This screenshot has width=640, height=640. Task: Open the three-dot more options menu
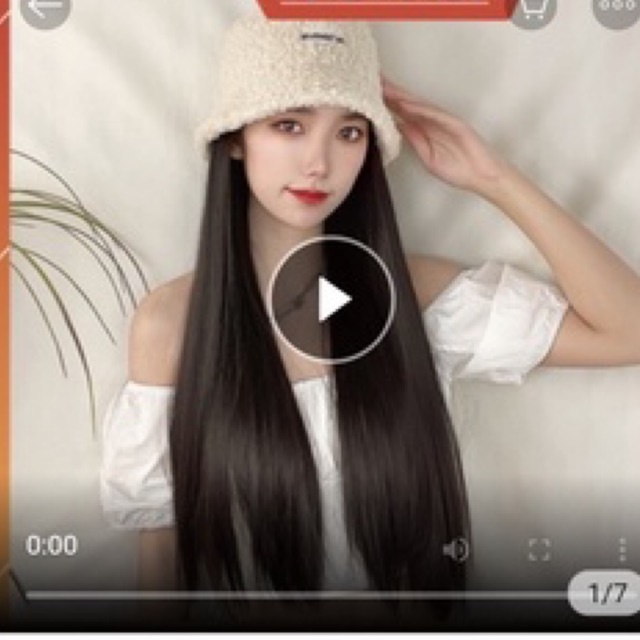[x=615, y=8]
